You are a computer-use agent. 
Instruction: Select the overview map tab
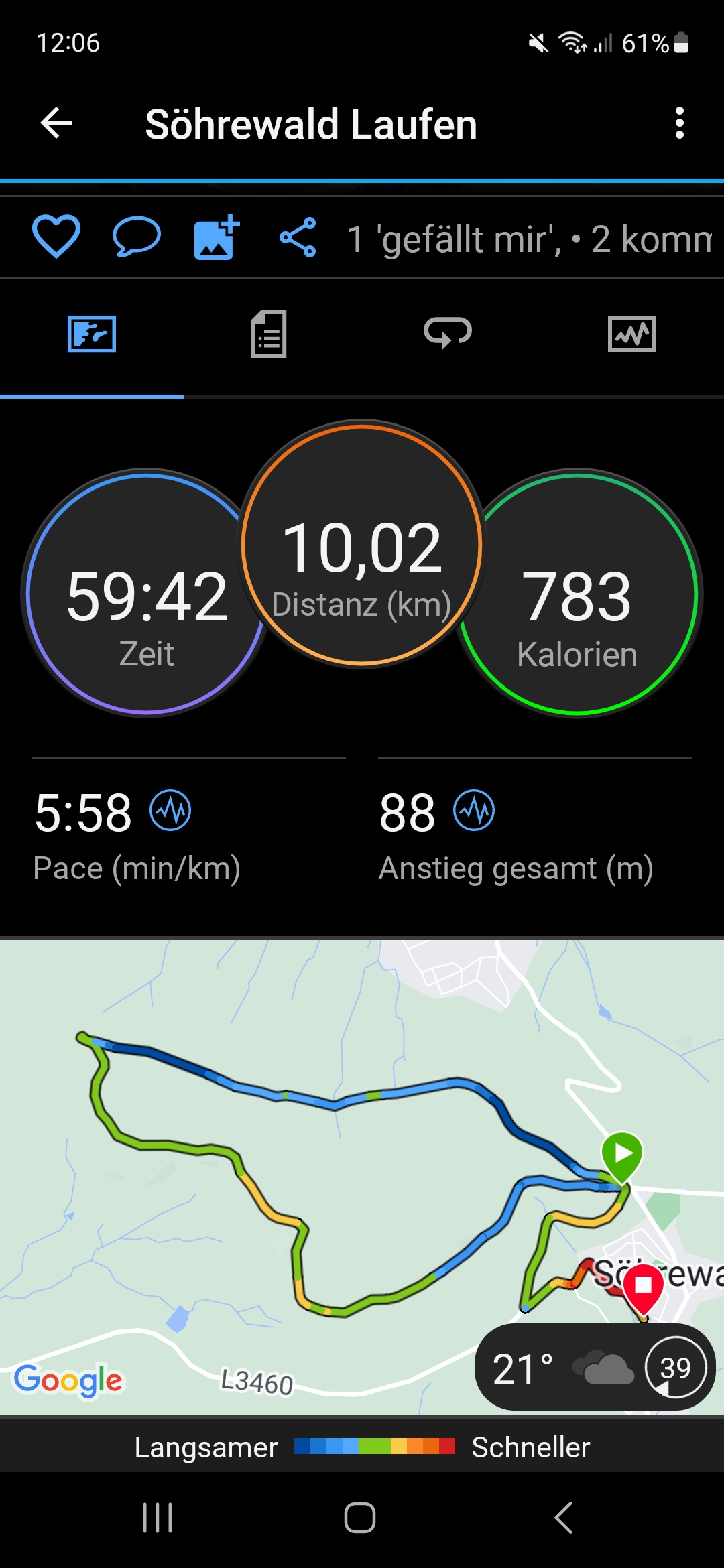92,334
